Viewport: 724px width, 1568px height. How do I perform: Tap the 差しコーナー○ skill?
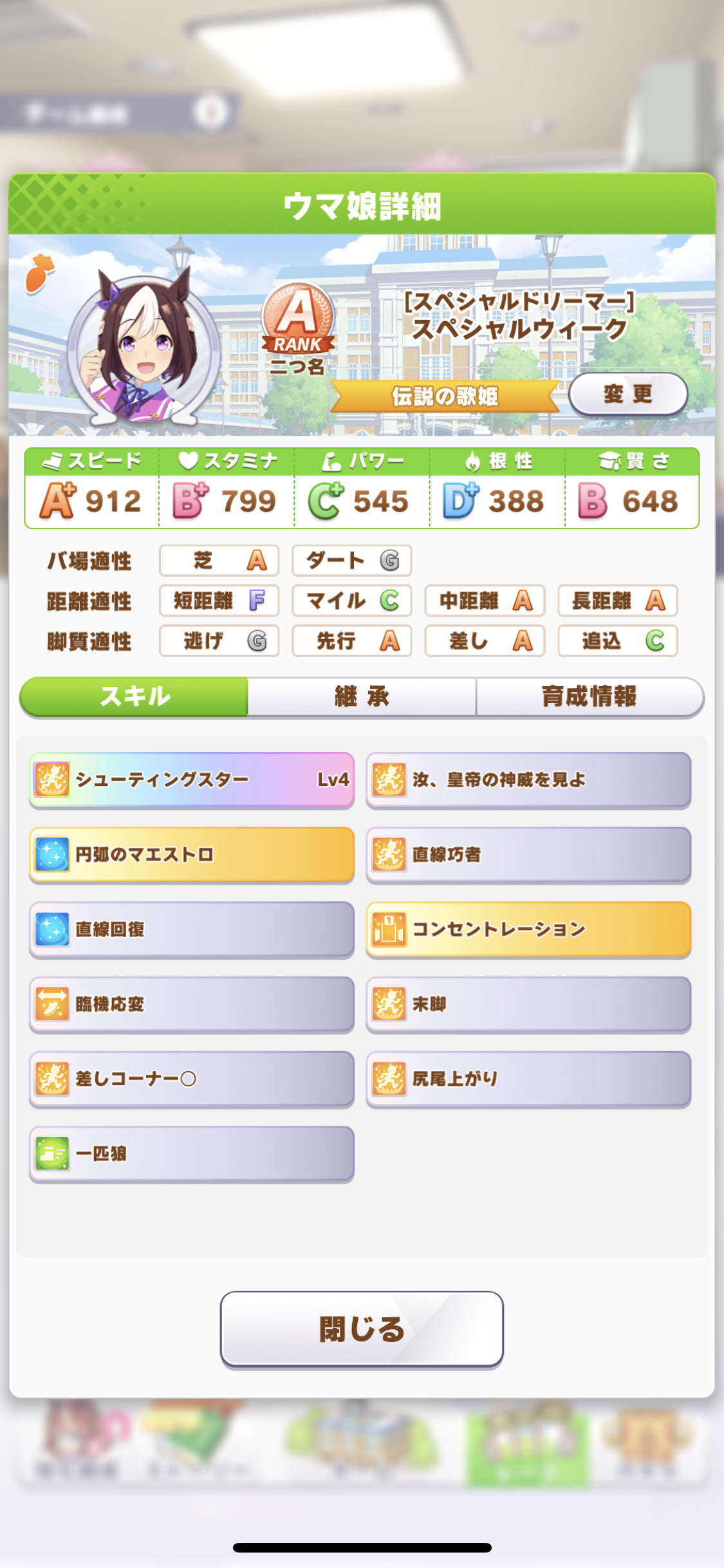tap(192, 1079)
